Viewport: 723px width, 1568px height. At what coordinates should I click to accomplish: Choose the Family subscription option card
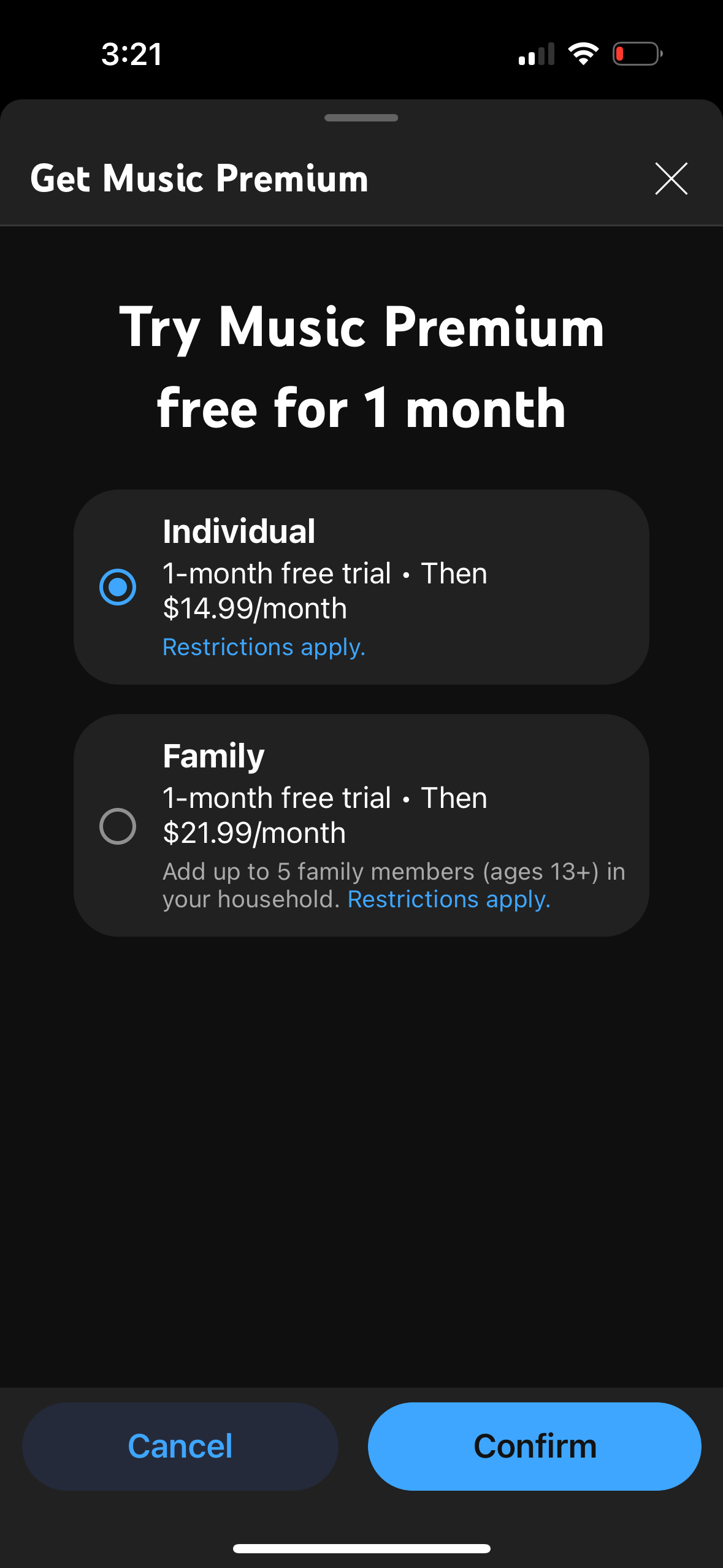click(x=362, y=825)
